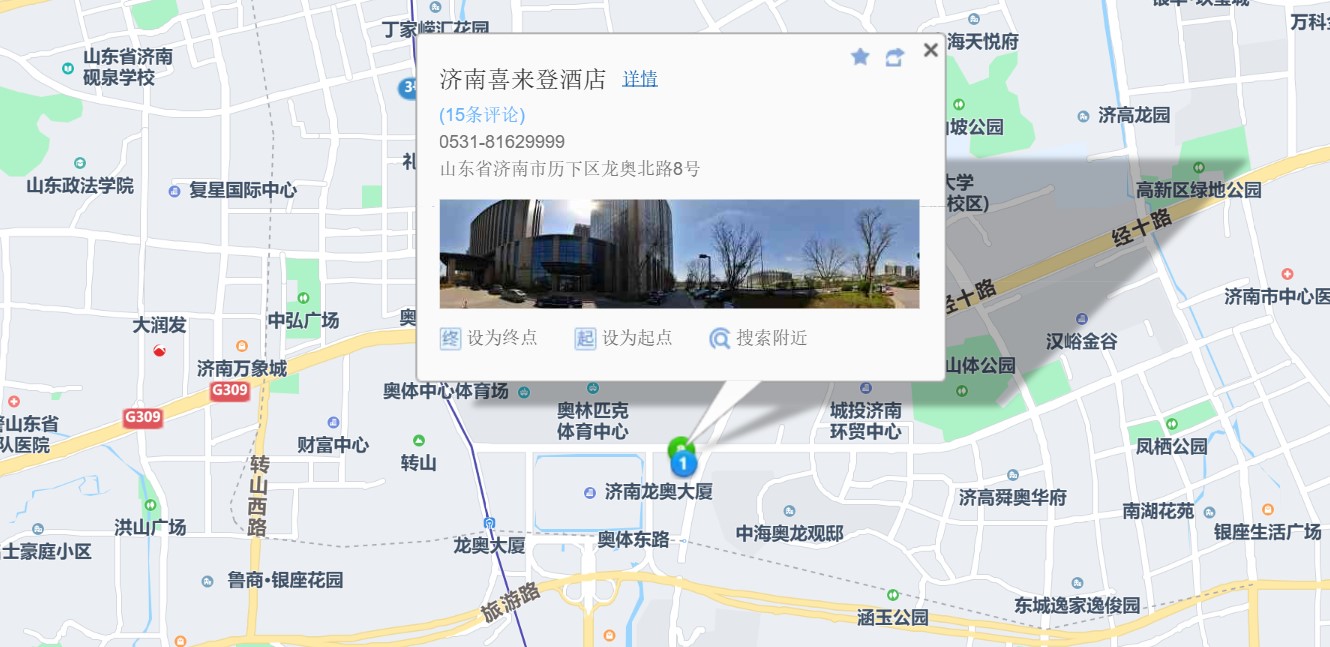This screenshot has height=647, width=1330.
Task: Open the 详情 details link
Action: tap(640, 79)
